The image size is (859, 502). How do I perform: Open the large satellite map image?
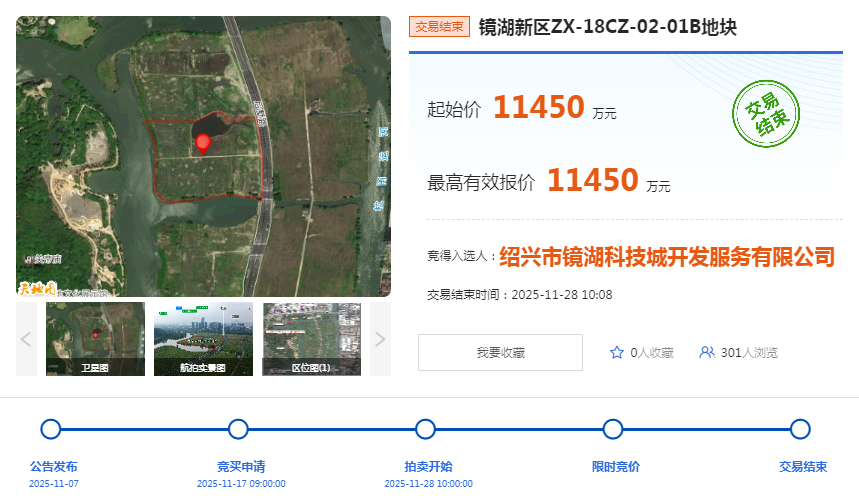[x=203, y=156]
